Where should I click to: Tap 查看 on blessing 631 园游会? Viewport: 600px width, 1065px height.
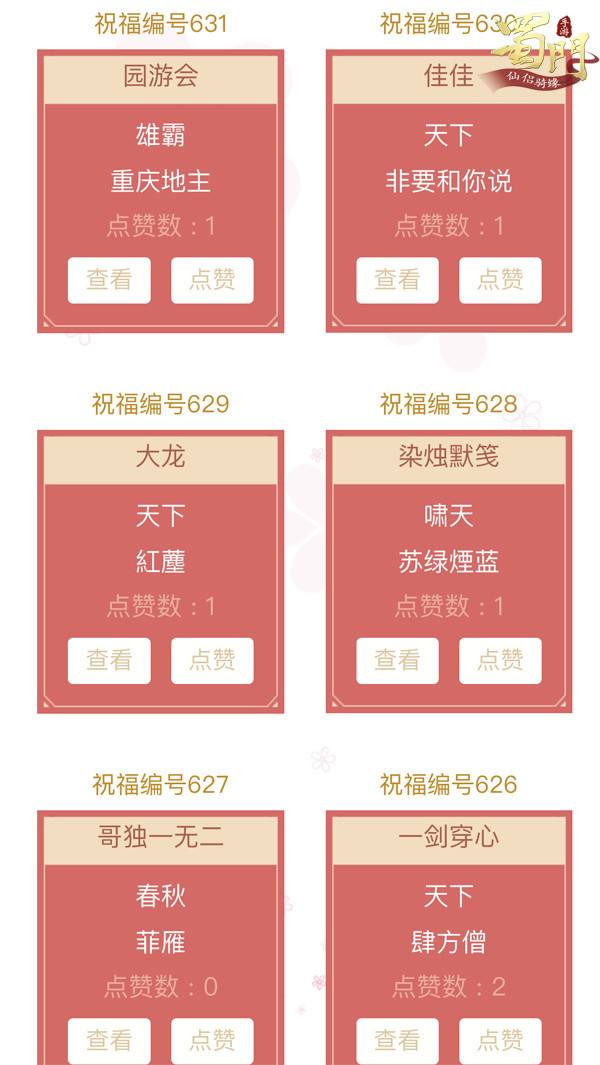(109, 280)
